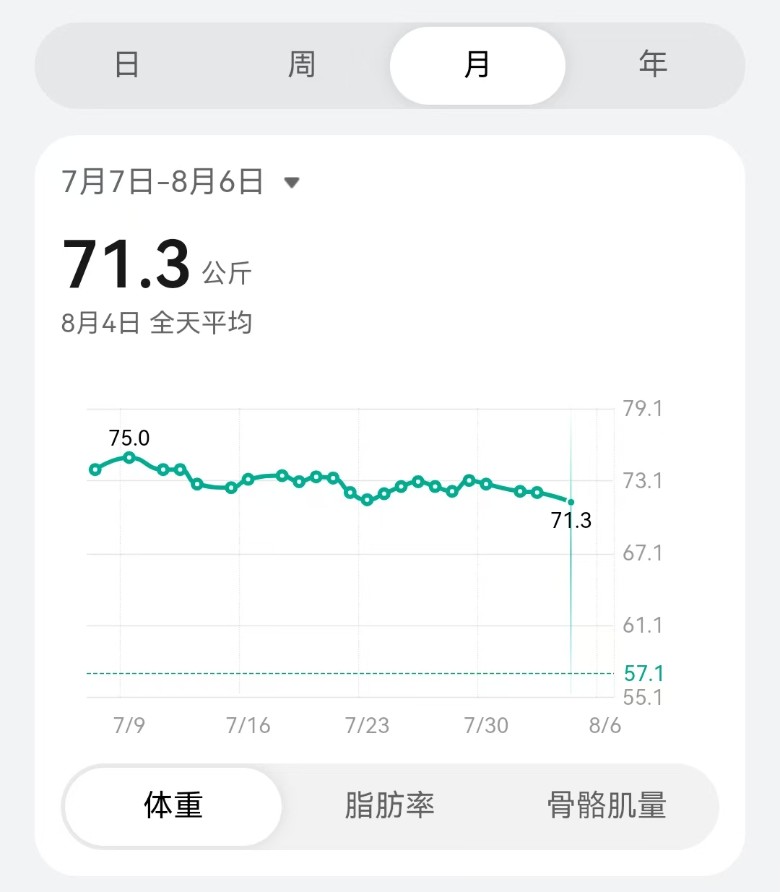Show the 体重 (weight) chart
This screenshot has height=892, width=780.
pyautogui.click(x=173, y=806)
